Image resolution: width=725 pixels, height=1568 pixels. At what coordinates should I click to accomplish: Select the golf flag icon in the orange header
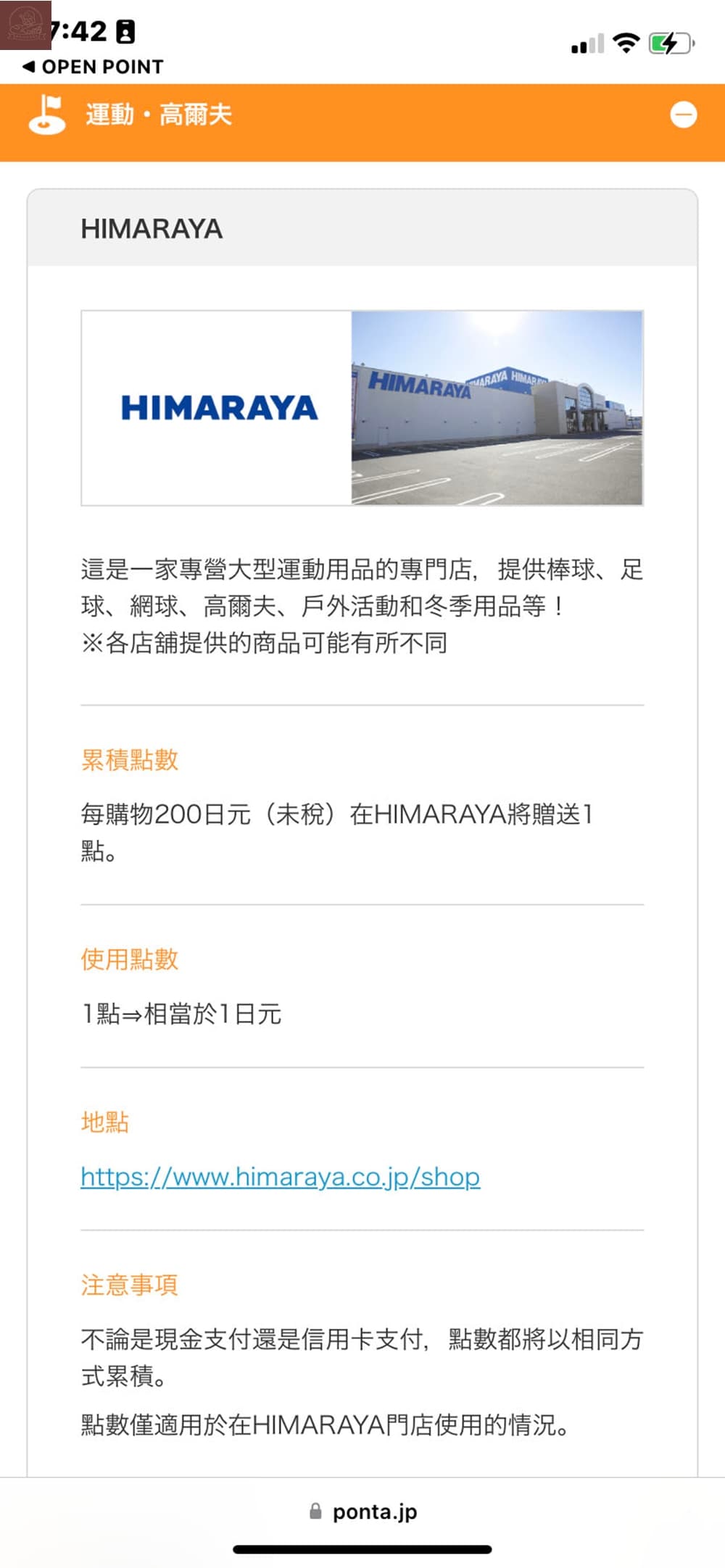coord(46,116)
